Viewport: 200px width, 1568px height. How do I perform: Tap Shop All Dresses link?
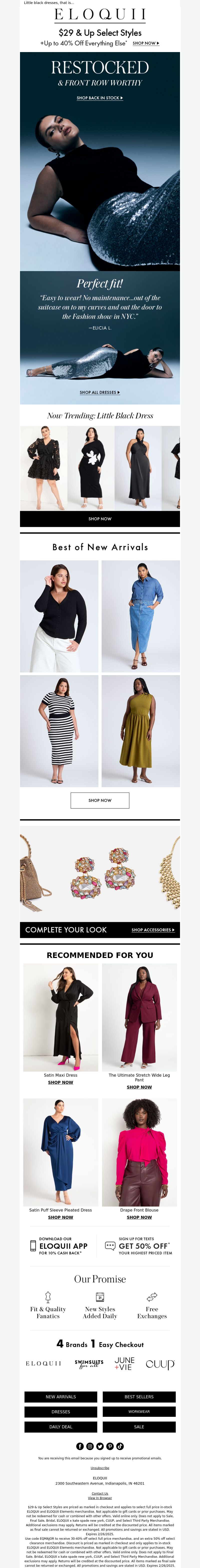point(100,393)
